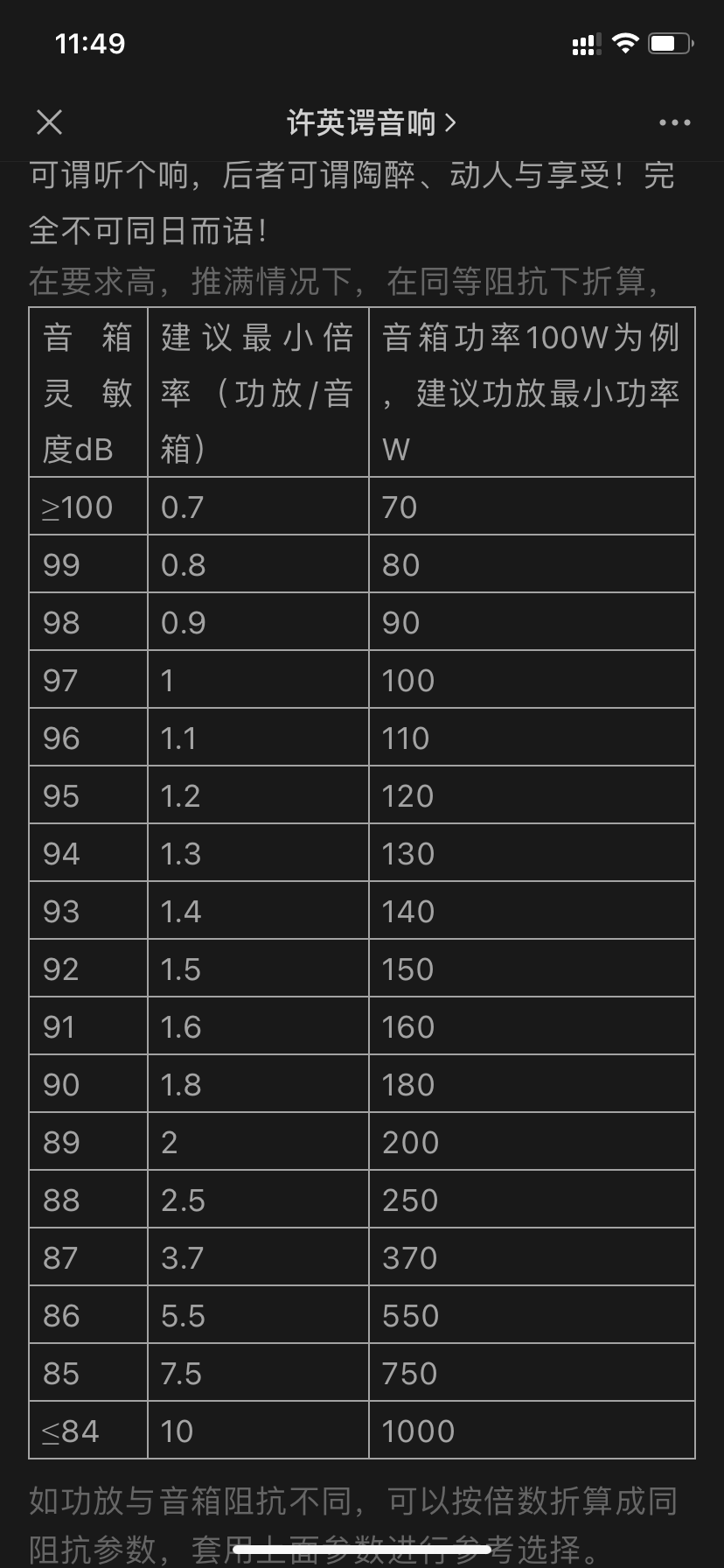Open the three-dot more options menu
Screen dimensions: 724x1568
674,122
